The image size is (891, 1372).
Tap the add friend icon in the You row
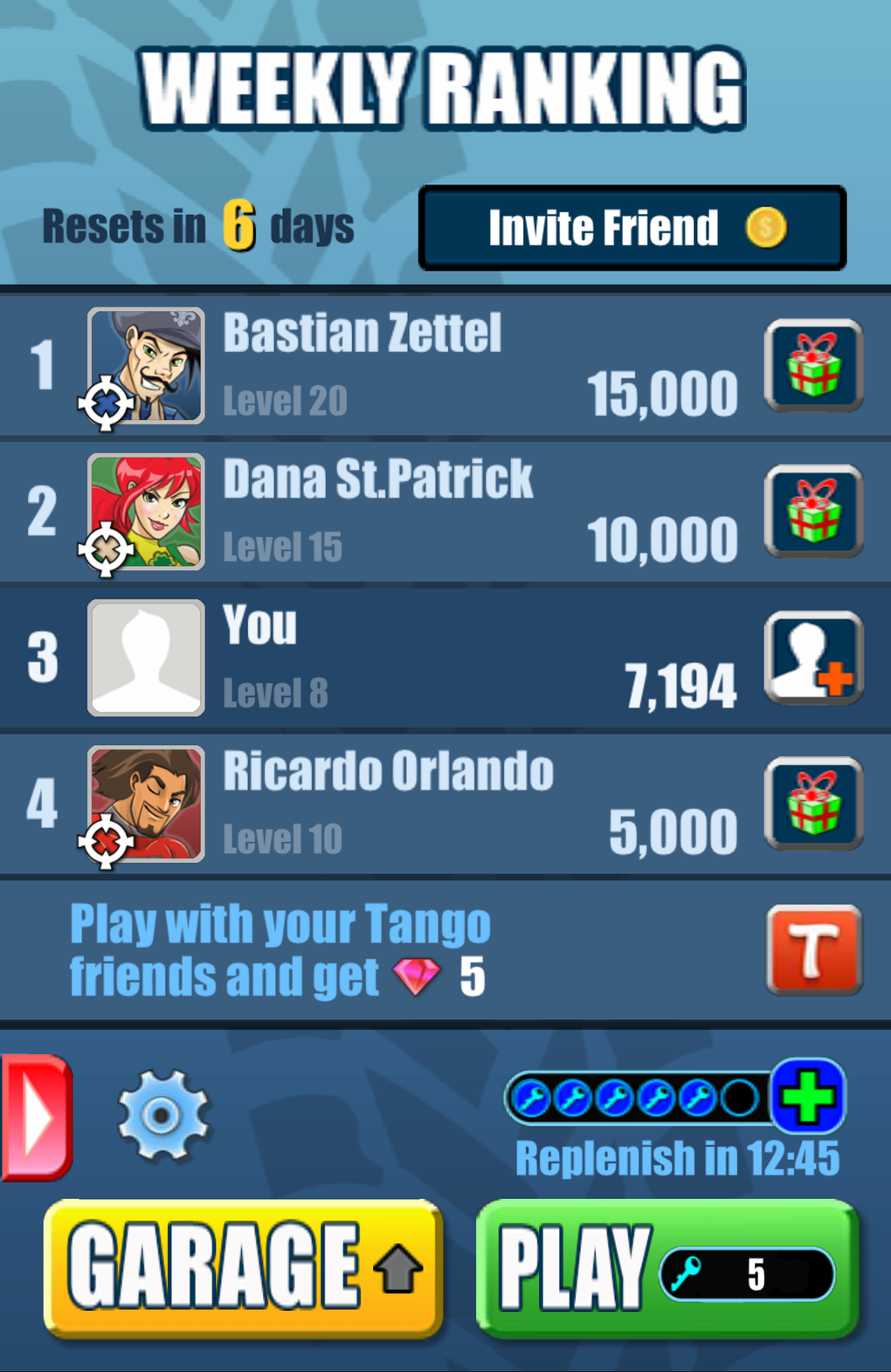click(x=813, y=658)
